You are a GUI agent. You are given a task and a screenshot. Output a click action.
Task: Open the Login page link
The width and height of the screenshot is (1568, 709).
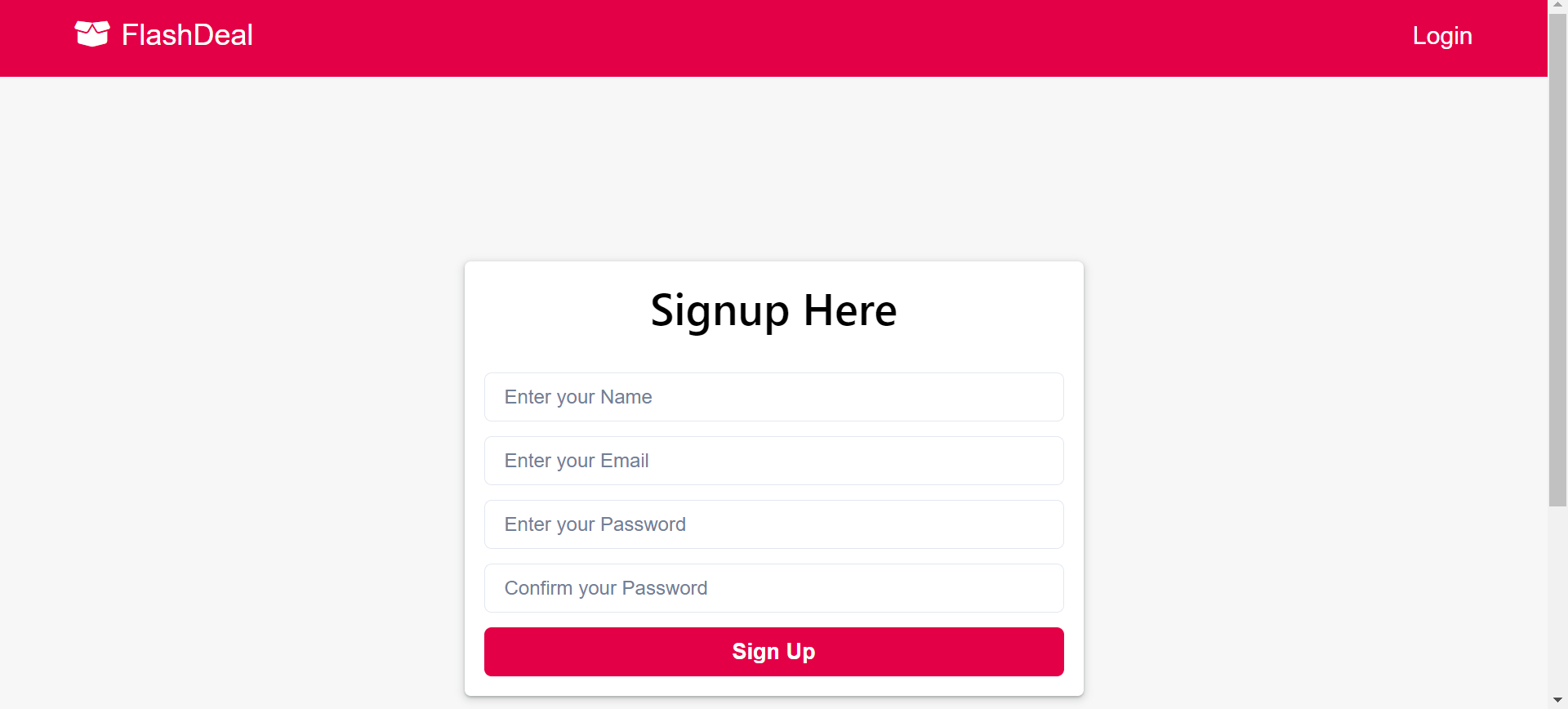coord(1441,36)
